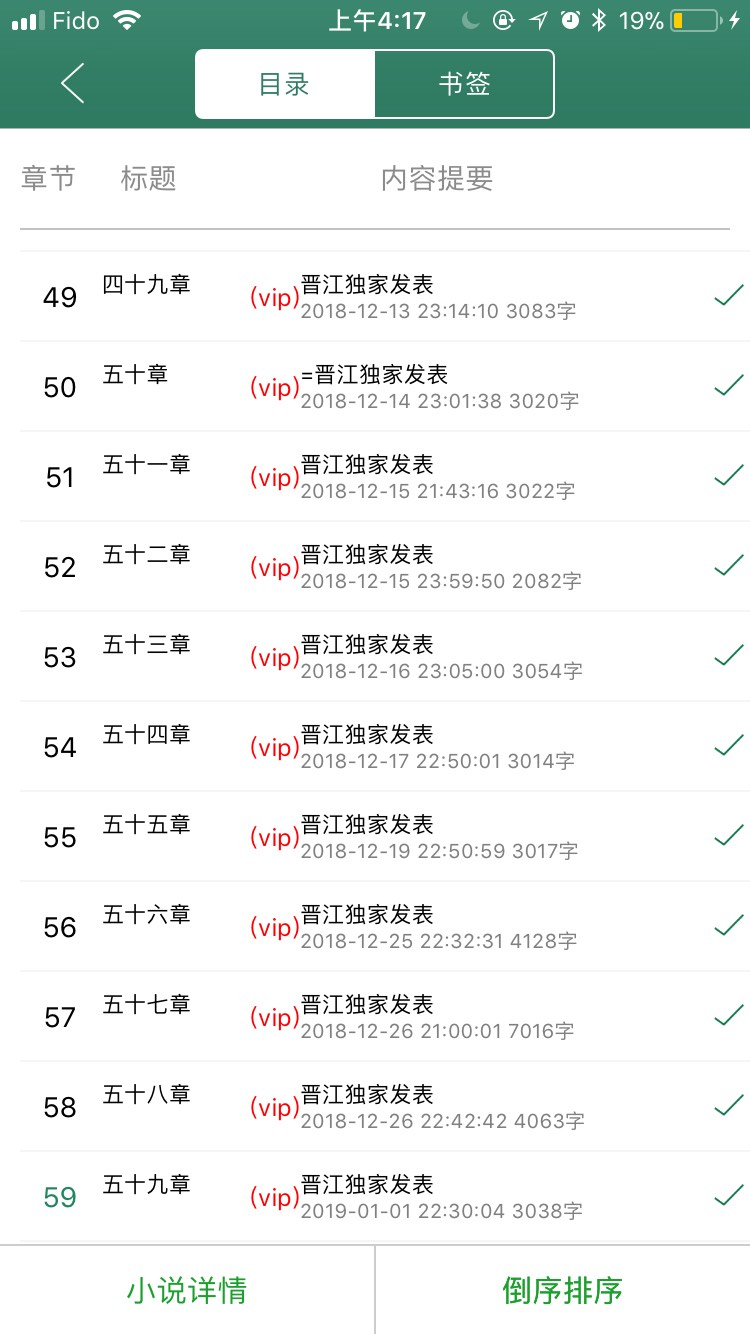Open chapter 59 五十九章
Viewport: 750px width, 1334px height.
(375, 1197)
